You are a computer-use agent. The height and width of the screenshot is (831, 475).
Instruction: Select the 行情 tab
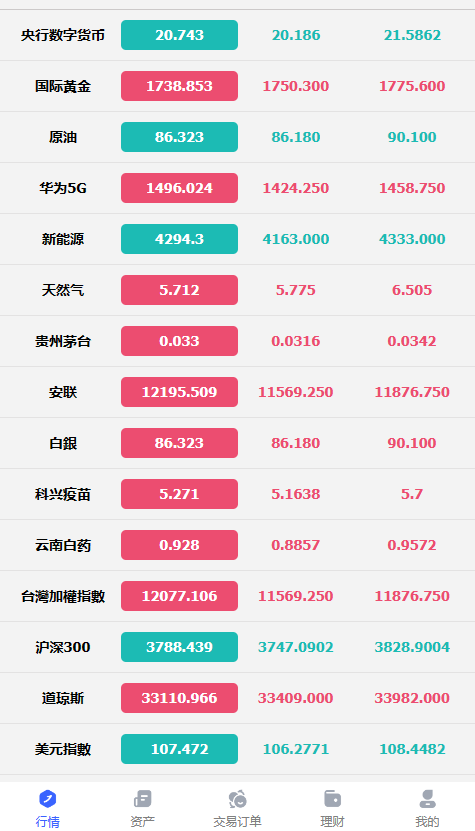pyautogui.click(x=47, y=808)
